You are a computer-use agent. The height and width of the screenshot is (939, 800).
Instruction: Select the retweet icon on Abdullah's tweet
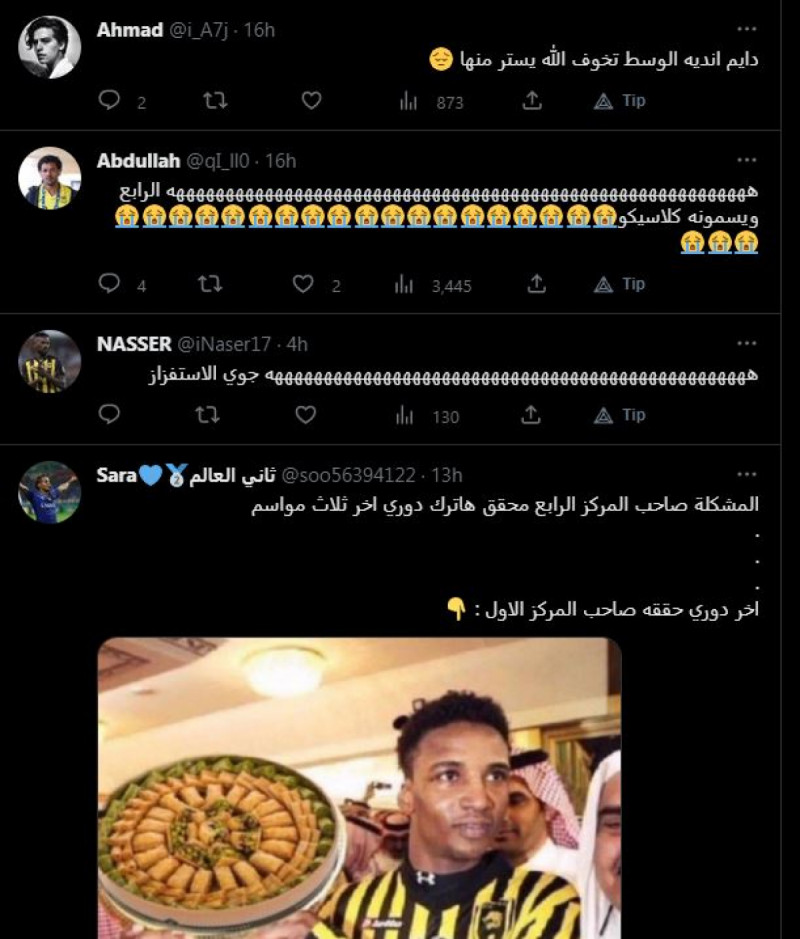pos(210,284)
